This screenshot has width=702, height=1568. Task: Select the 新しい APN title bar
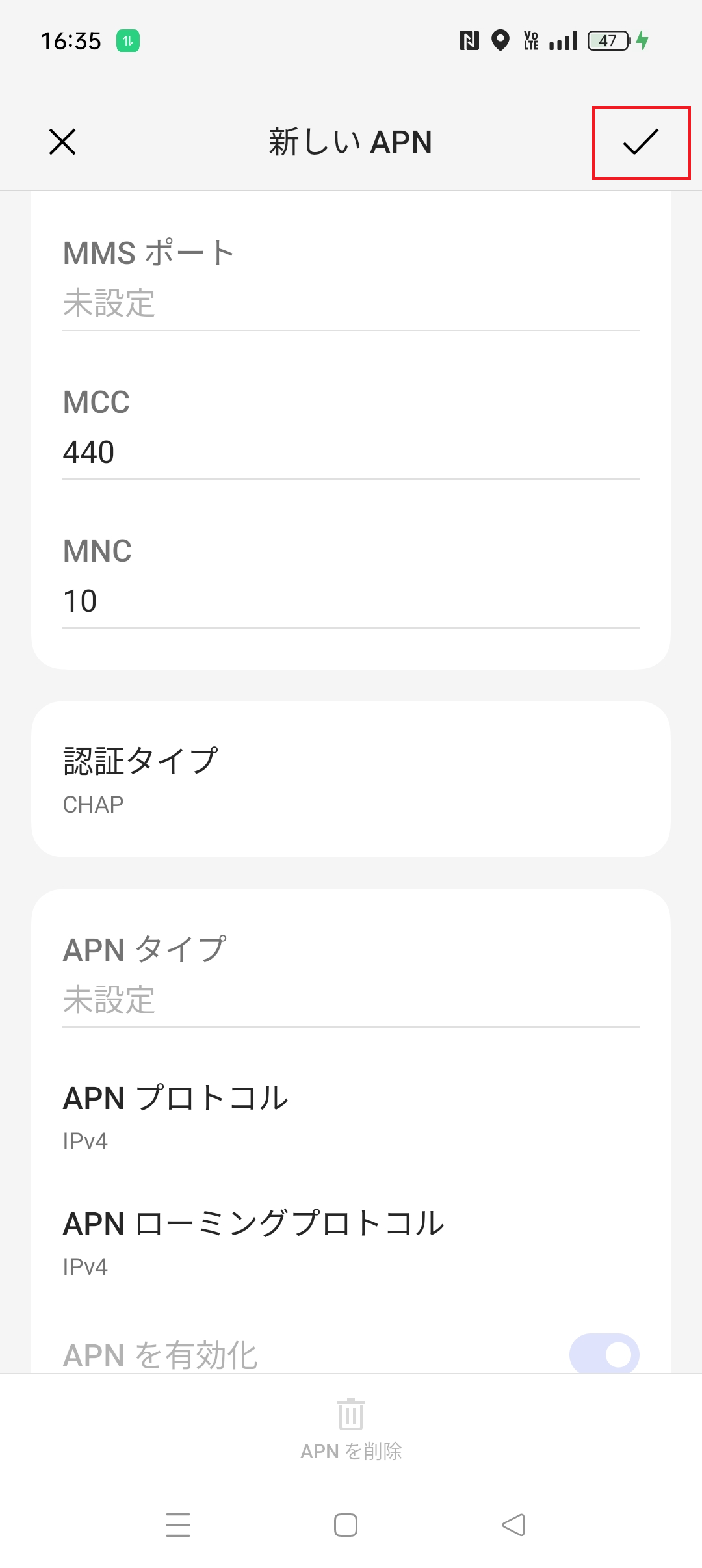point(350,143)
